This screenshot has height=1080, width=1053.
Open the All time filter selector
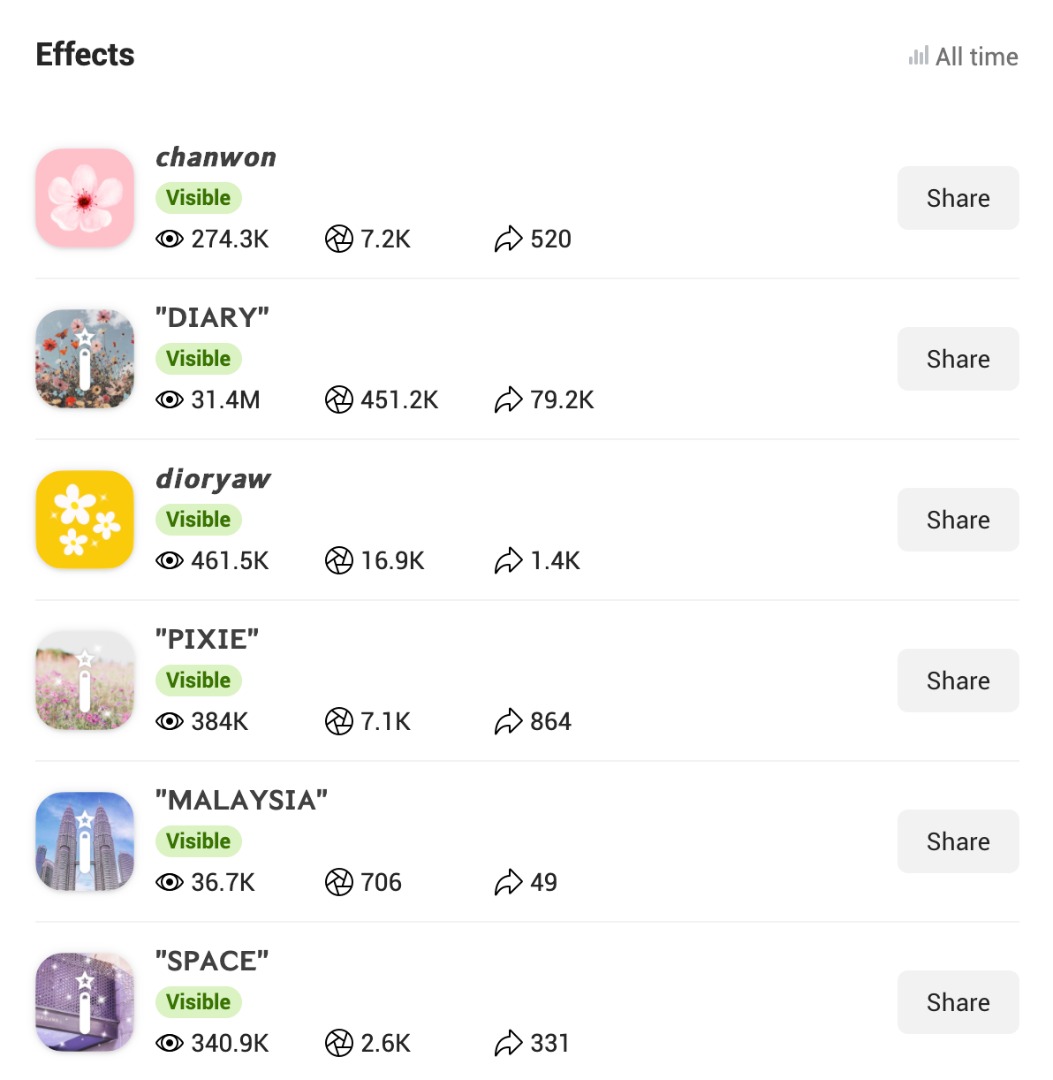[x=975, y=57]
